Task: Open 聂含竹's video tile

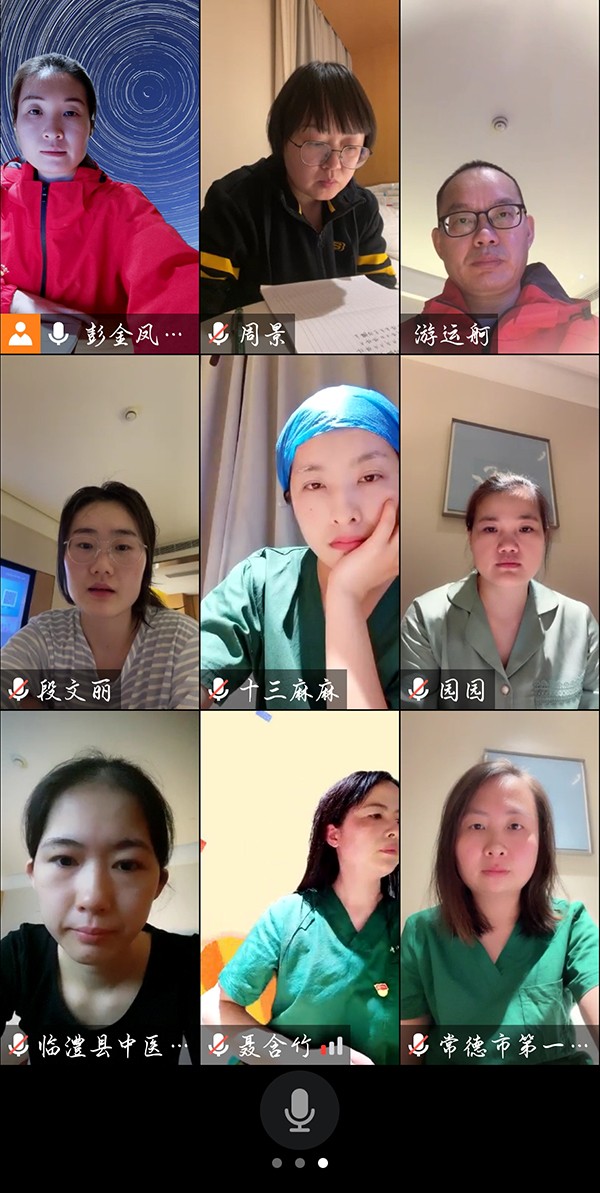Action: click(299, 885)
